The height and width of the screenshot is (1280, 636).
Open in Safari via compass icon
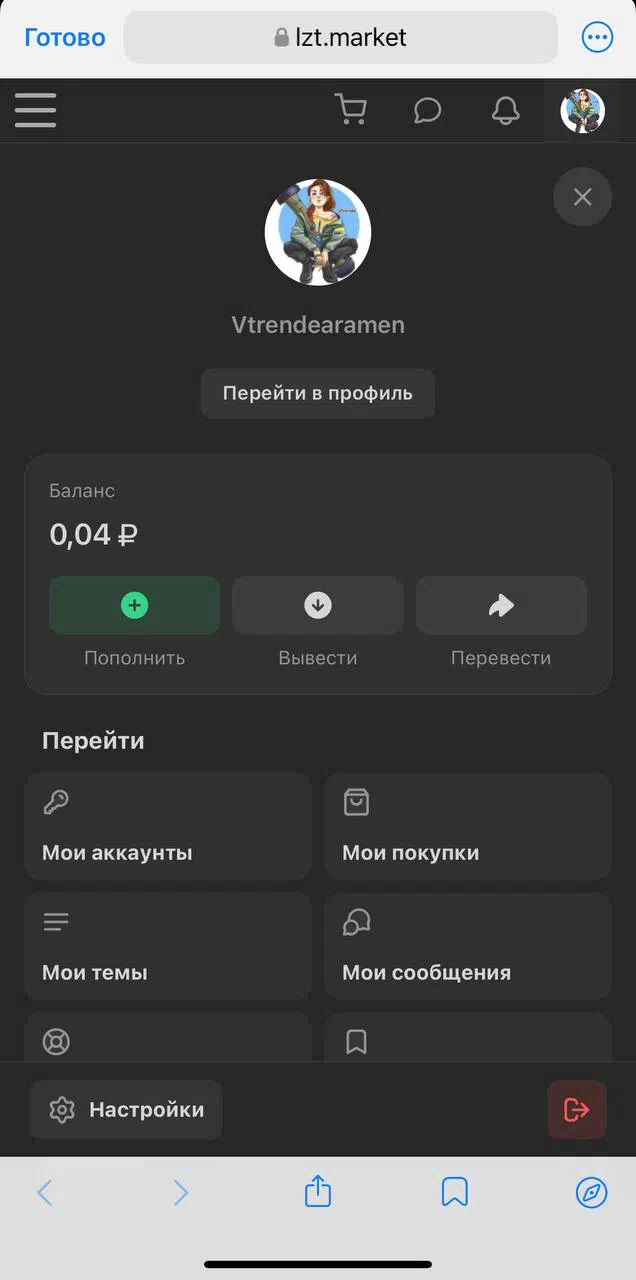click(x=592, y=1192)
